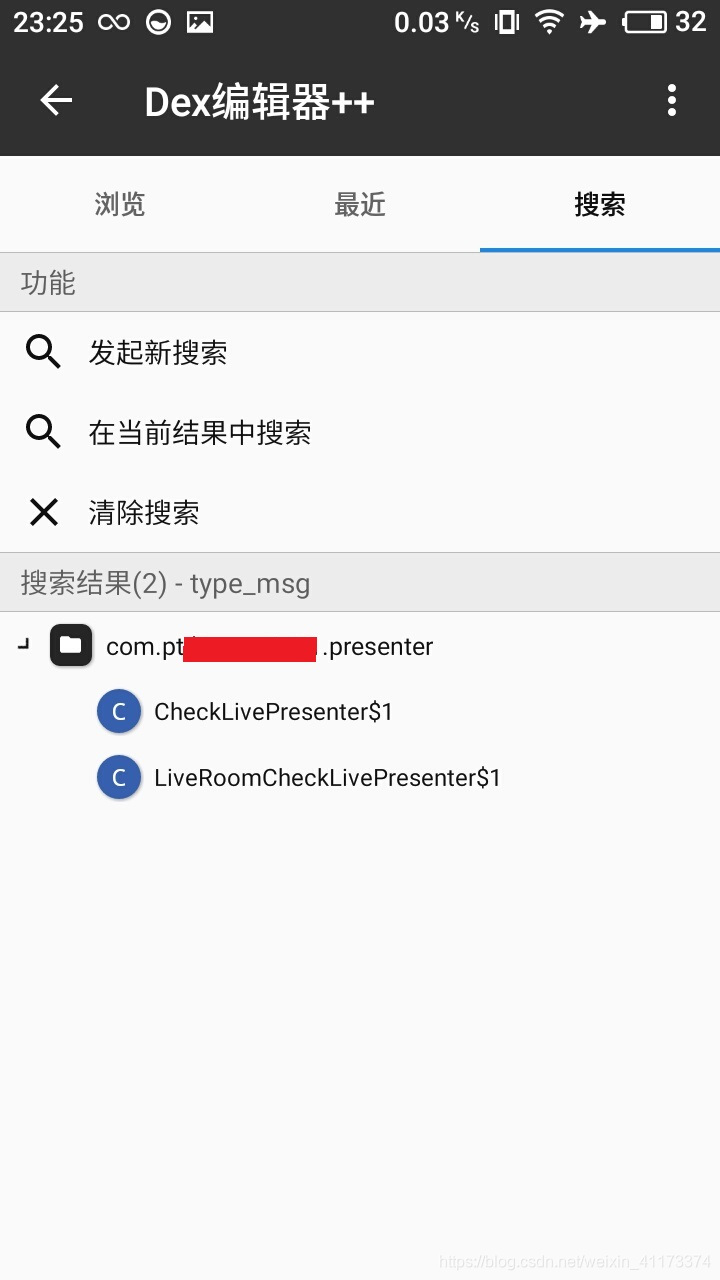Start a new search with 发起新搜索
Viewport: 720px width, 1280px height.
point(158,352)
